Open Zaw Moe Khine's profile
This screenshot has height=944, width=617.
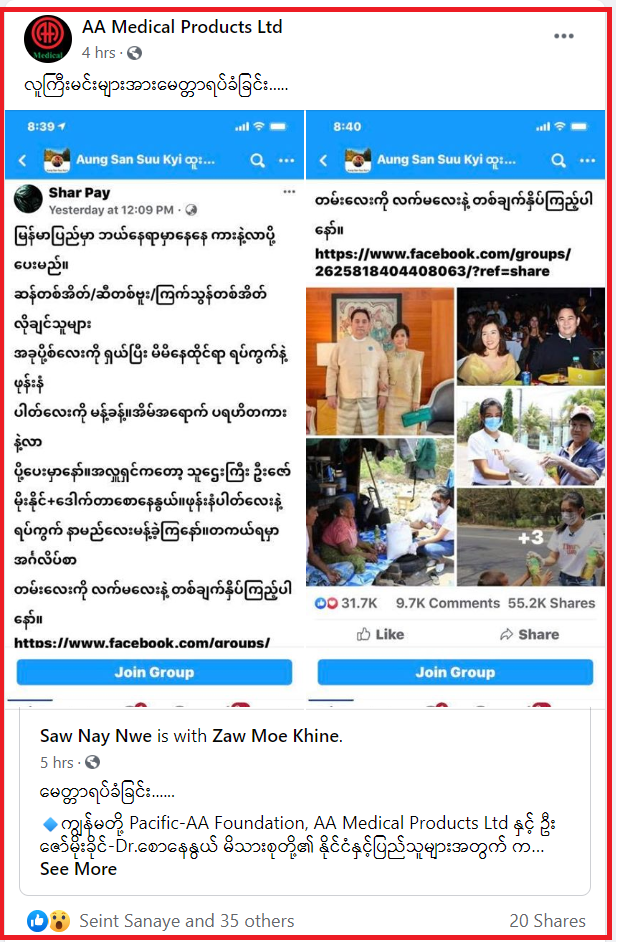(x=276, y=736)
